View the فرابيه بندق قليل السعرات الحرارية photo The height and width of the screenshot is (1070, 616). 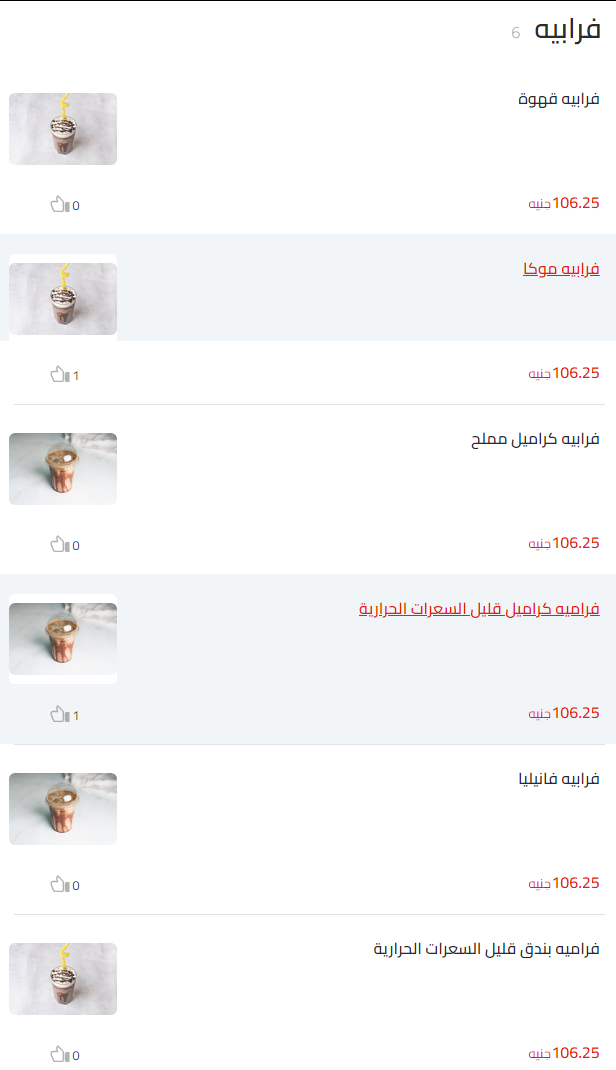63,979
